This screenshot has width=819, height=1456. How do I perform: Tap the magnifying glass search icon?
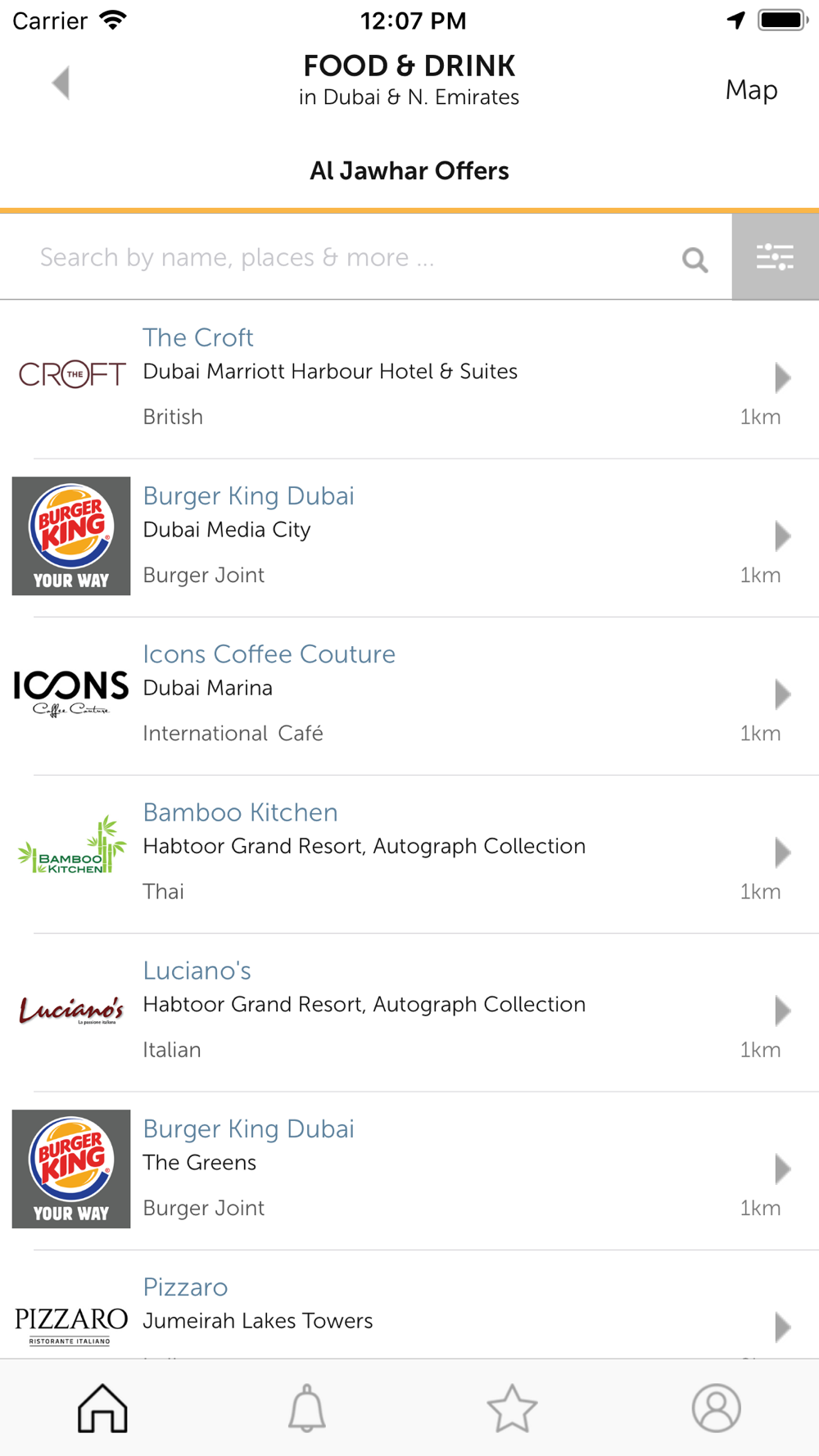pos(695,260)
